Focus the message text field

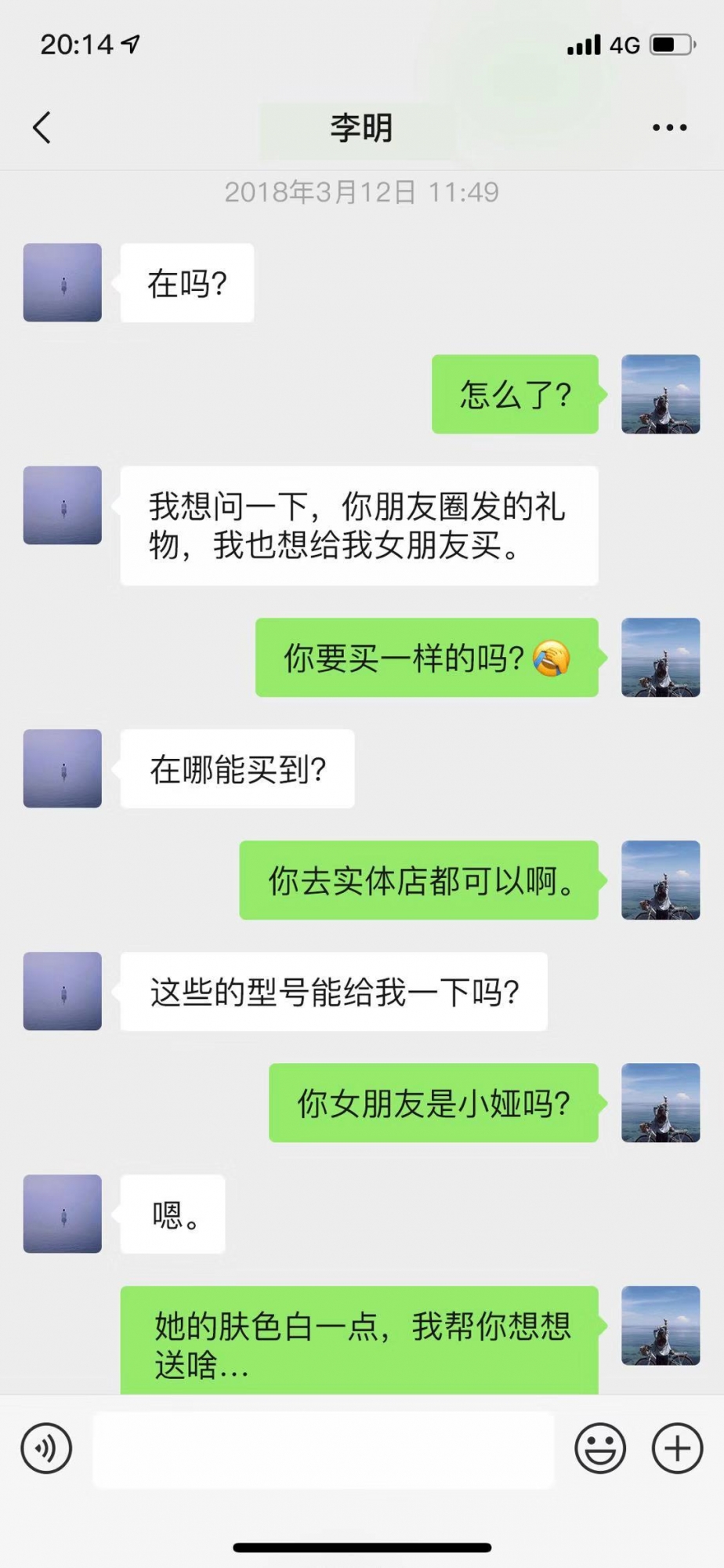[x=323, y=1449]
